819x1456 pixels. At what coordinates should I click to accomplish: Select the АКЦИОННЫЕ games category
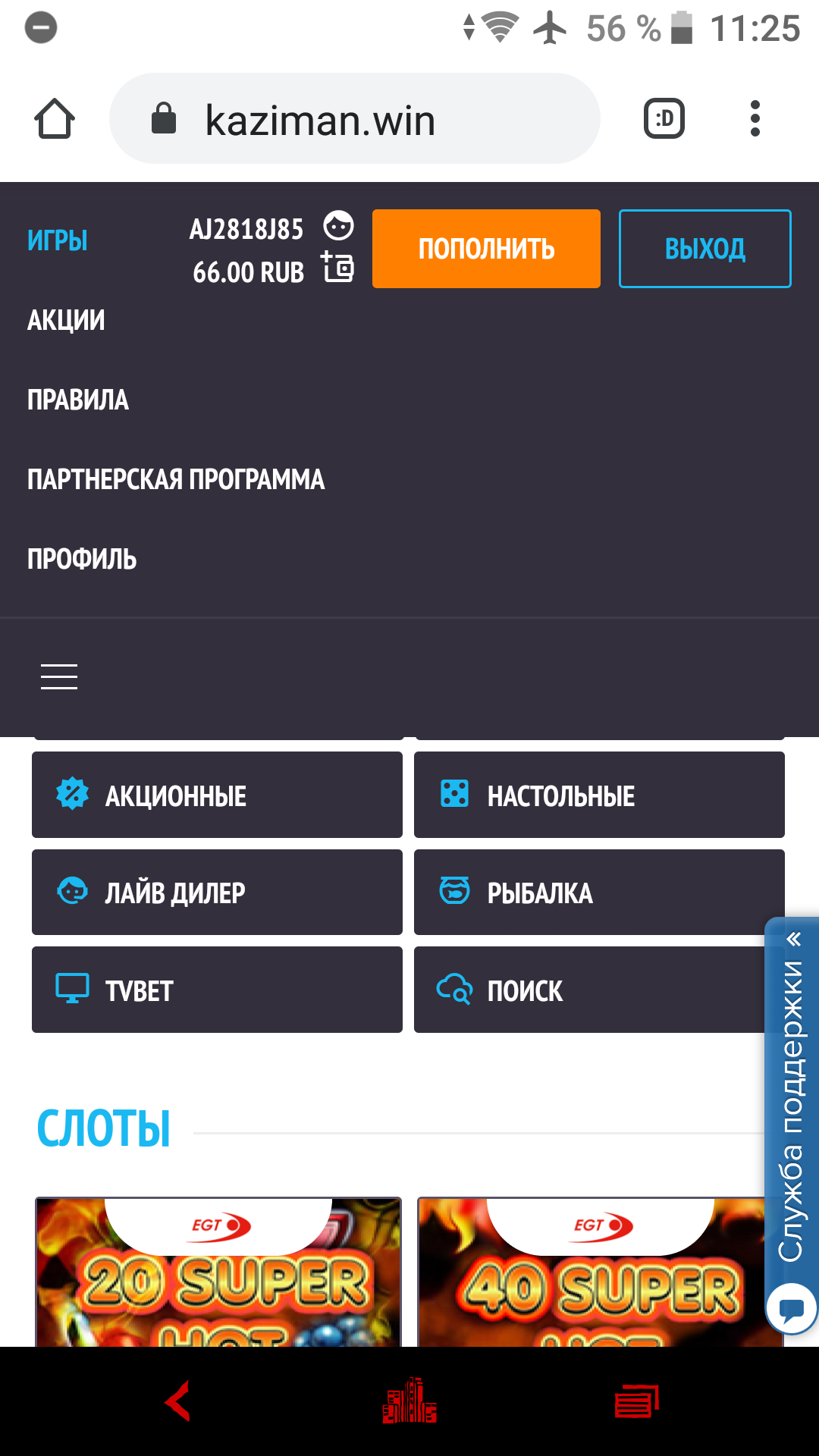(217, 795)
